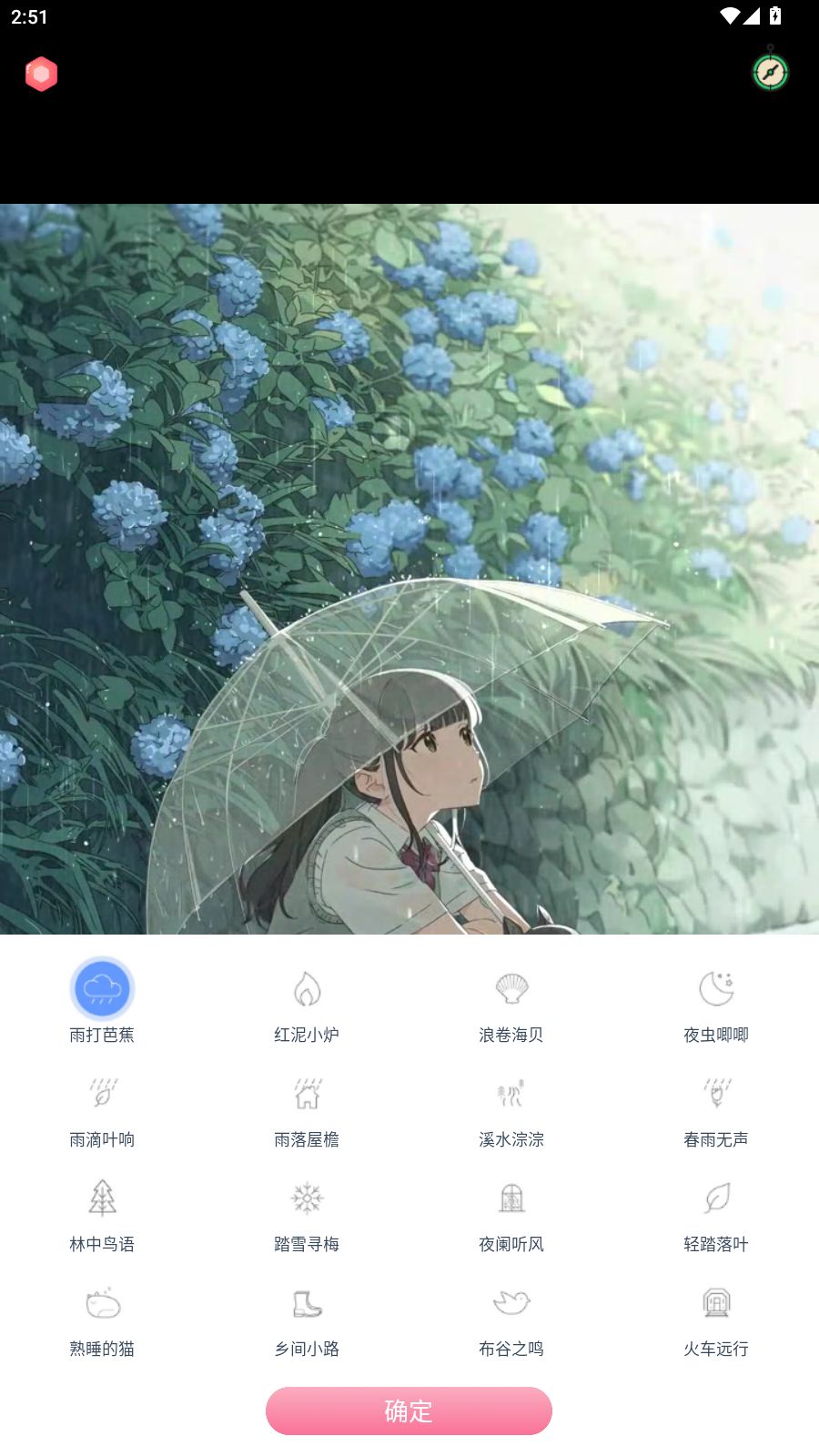Pick the 轻踏落叶 leaf sound icon
The image size is (819, 1456).
(716, 1199)
